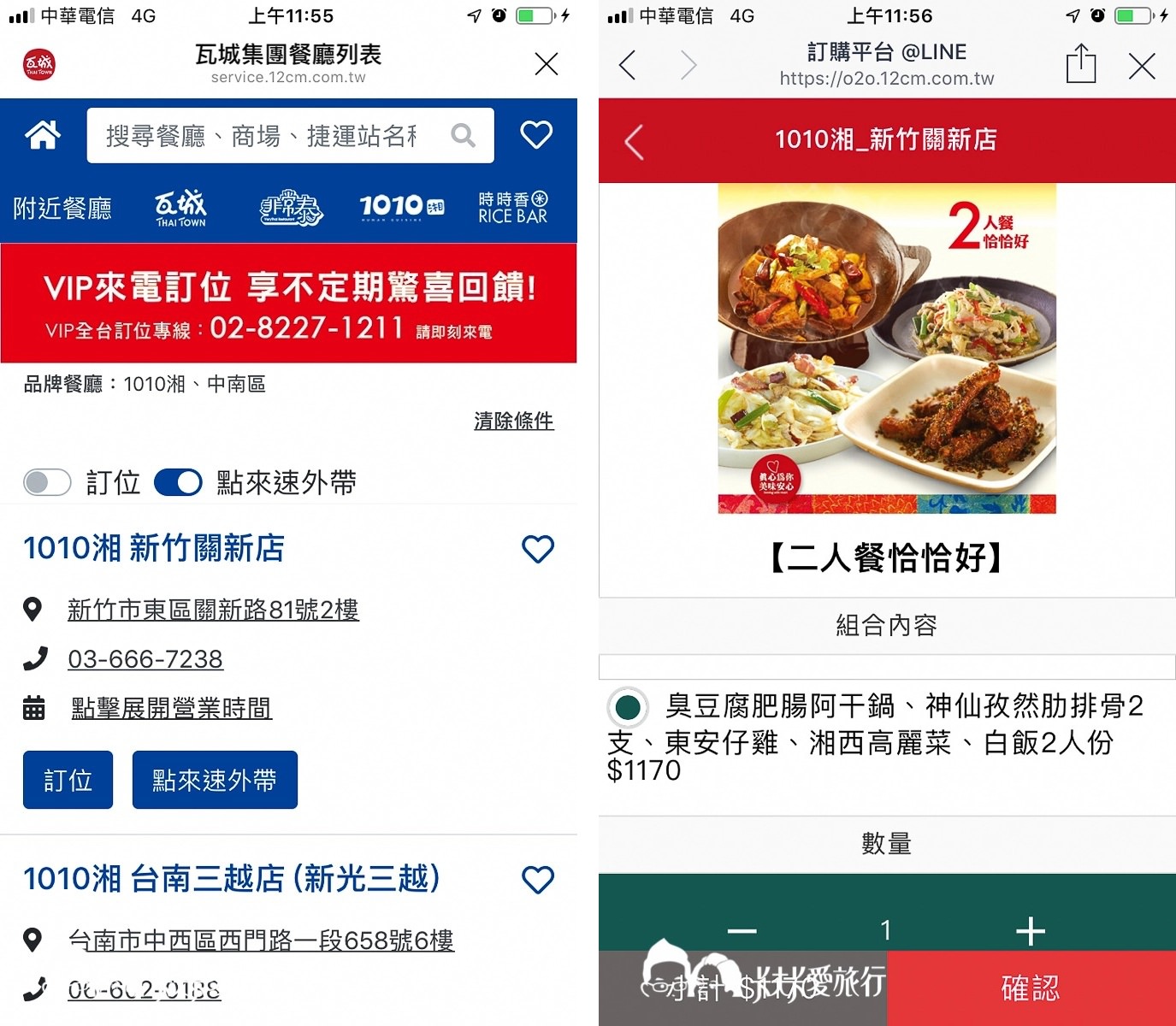Go to the home icon in blue bar
This screenshot has height=1026, width=1176.
43,135
